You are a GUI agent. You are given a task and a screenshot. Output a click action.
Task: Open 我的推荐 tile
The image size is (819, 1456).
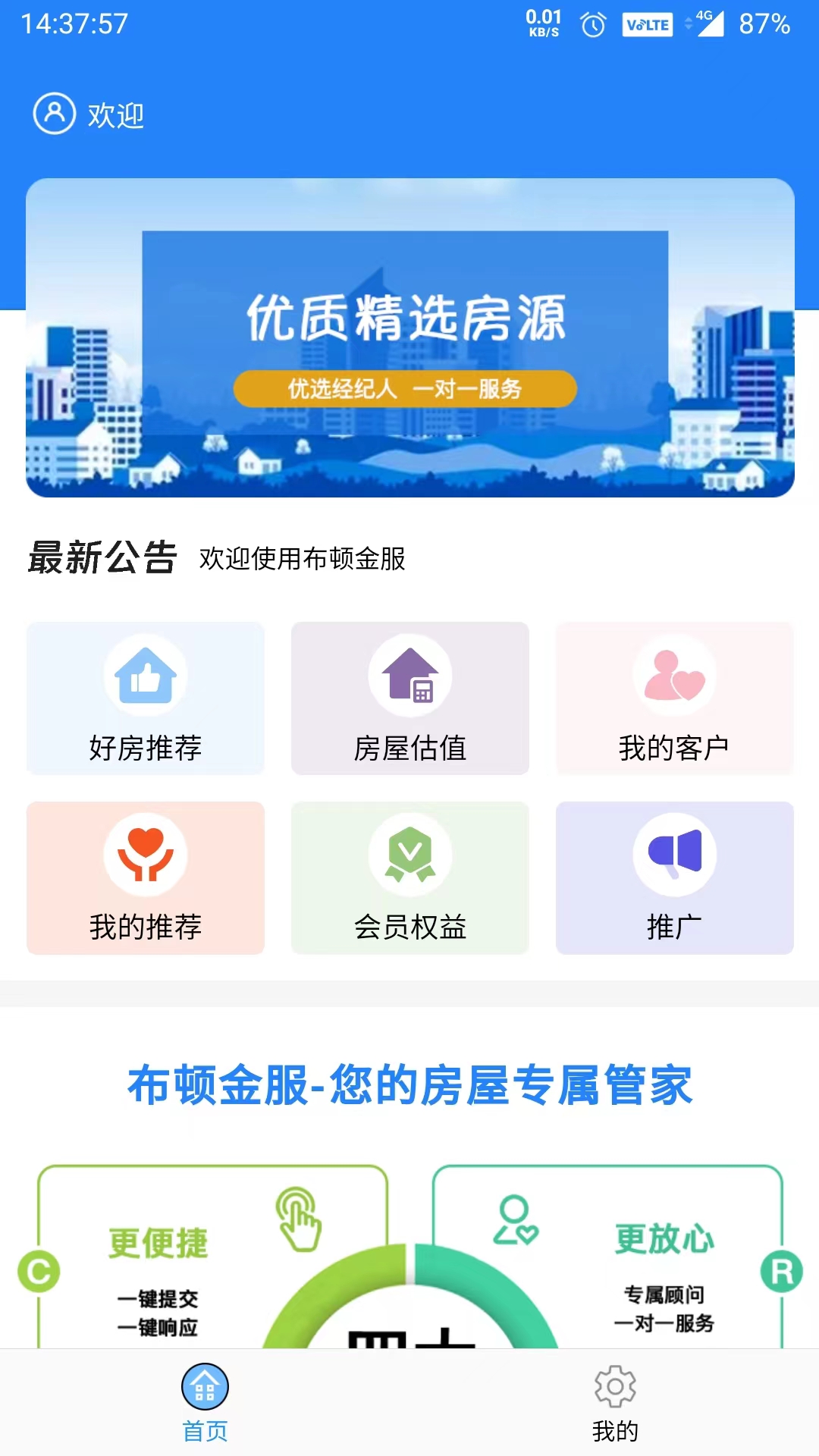tap(146, 877)
